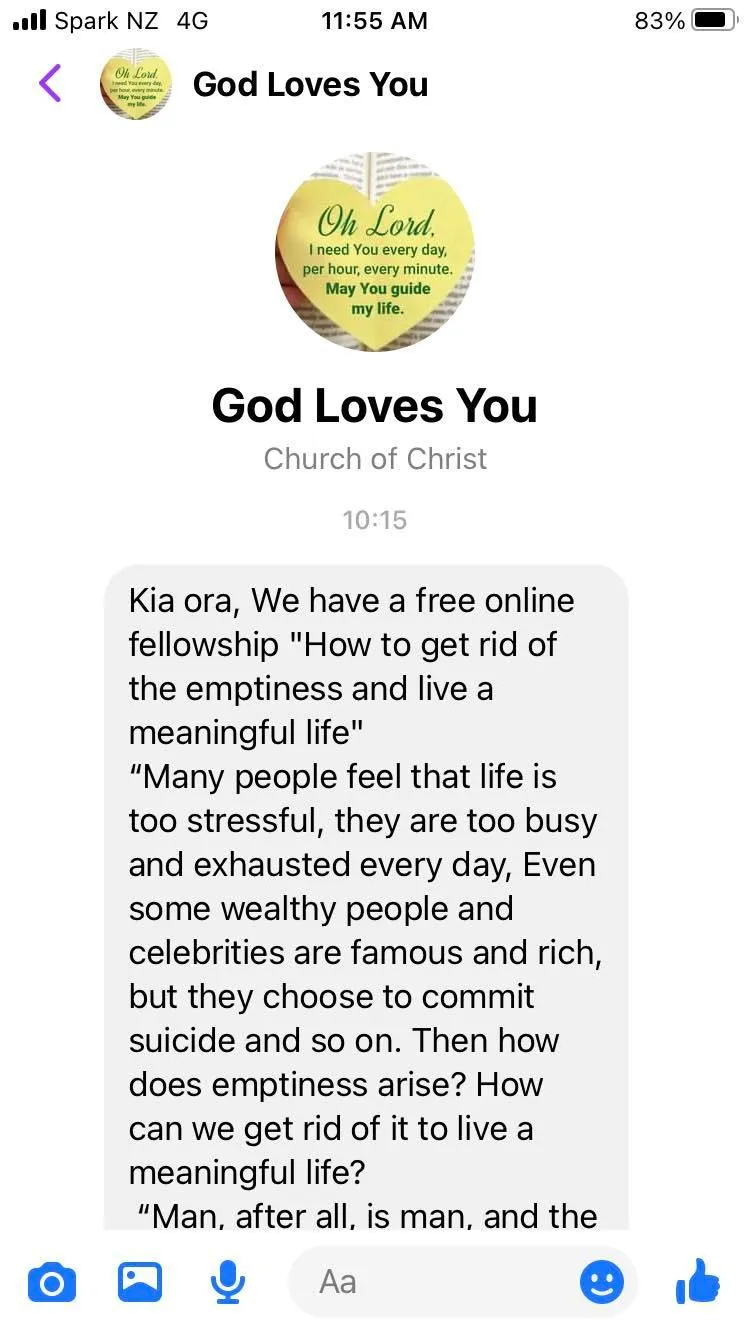Open the photo gallery picker
Viewport: 750px width, 1334px height.
pos(140,1281)
